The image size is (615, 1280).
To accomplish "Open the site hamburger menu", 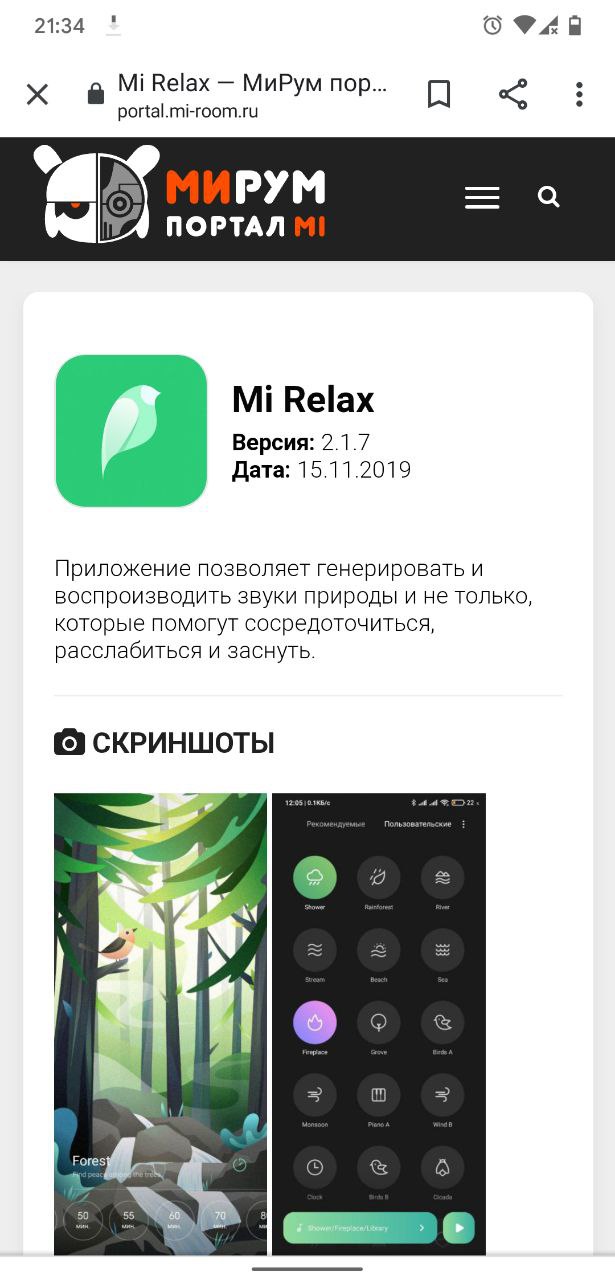I will coord(482,198).
